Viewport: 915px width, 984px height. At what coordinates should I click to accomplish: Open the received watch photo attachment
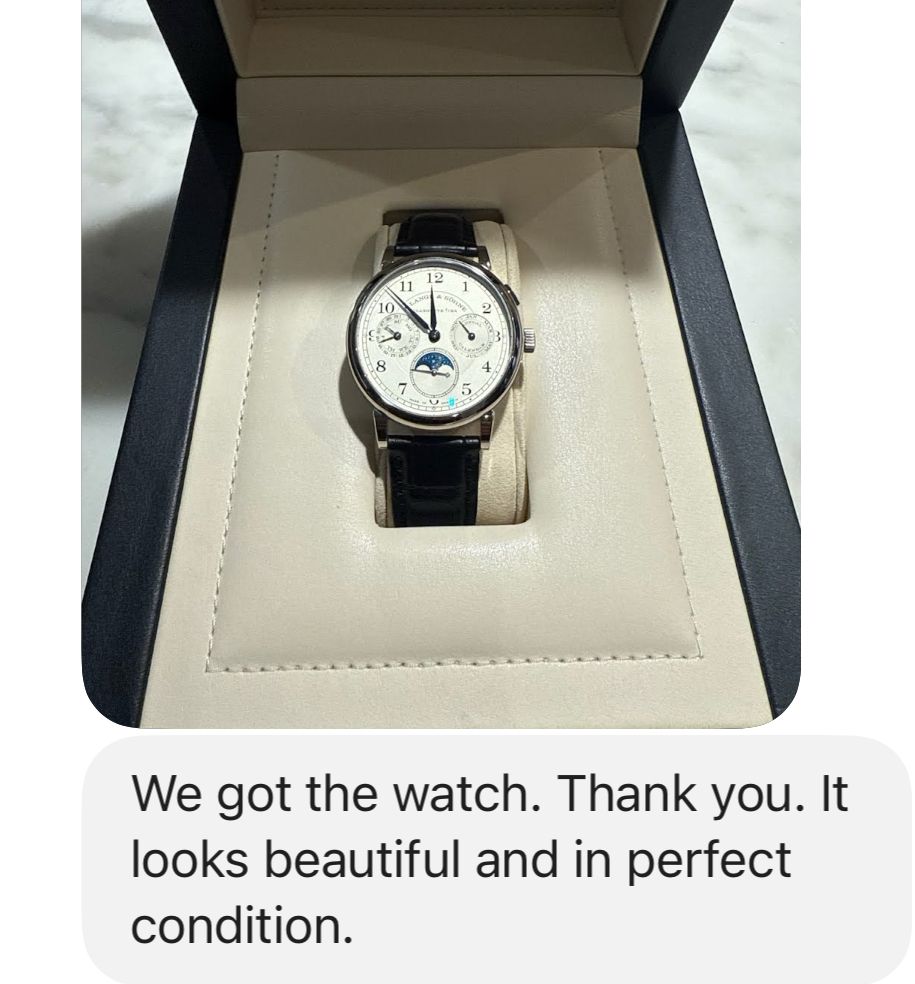[440, 362]
